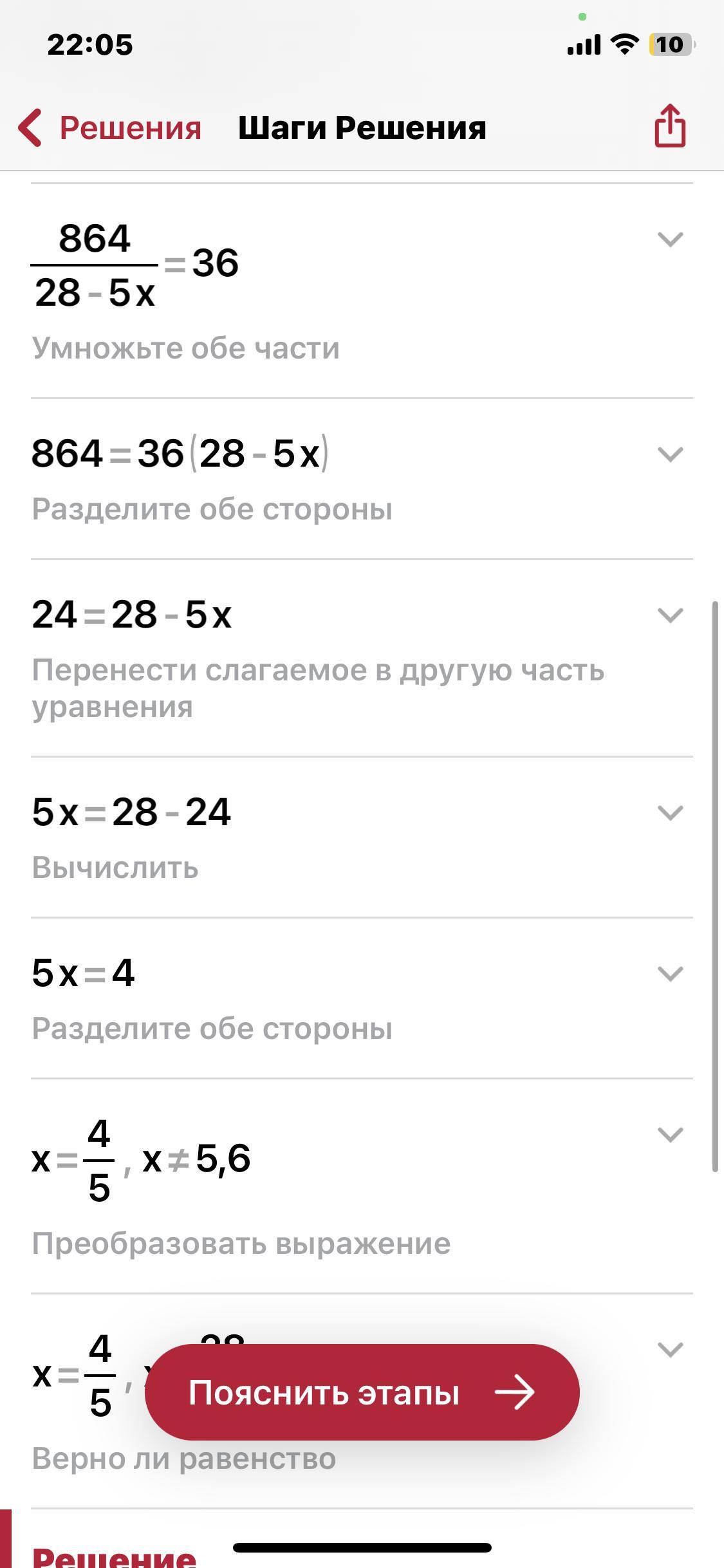Image resolution: width=724 pixels, height=1568 pixels.
Task: Expand the x=4/5, x≠5,6 step
Action: pos(670,1135)
